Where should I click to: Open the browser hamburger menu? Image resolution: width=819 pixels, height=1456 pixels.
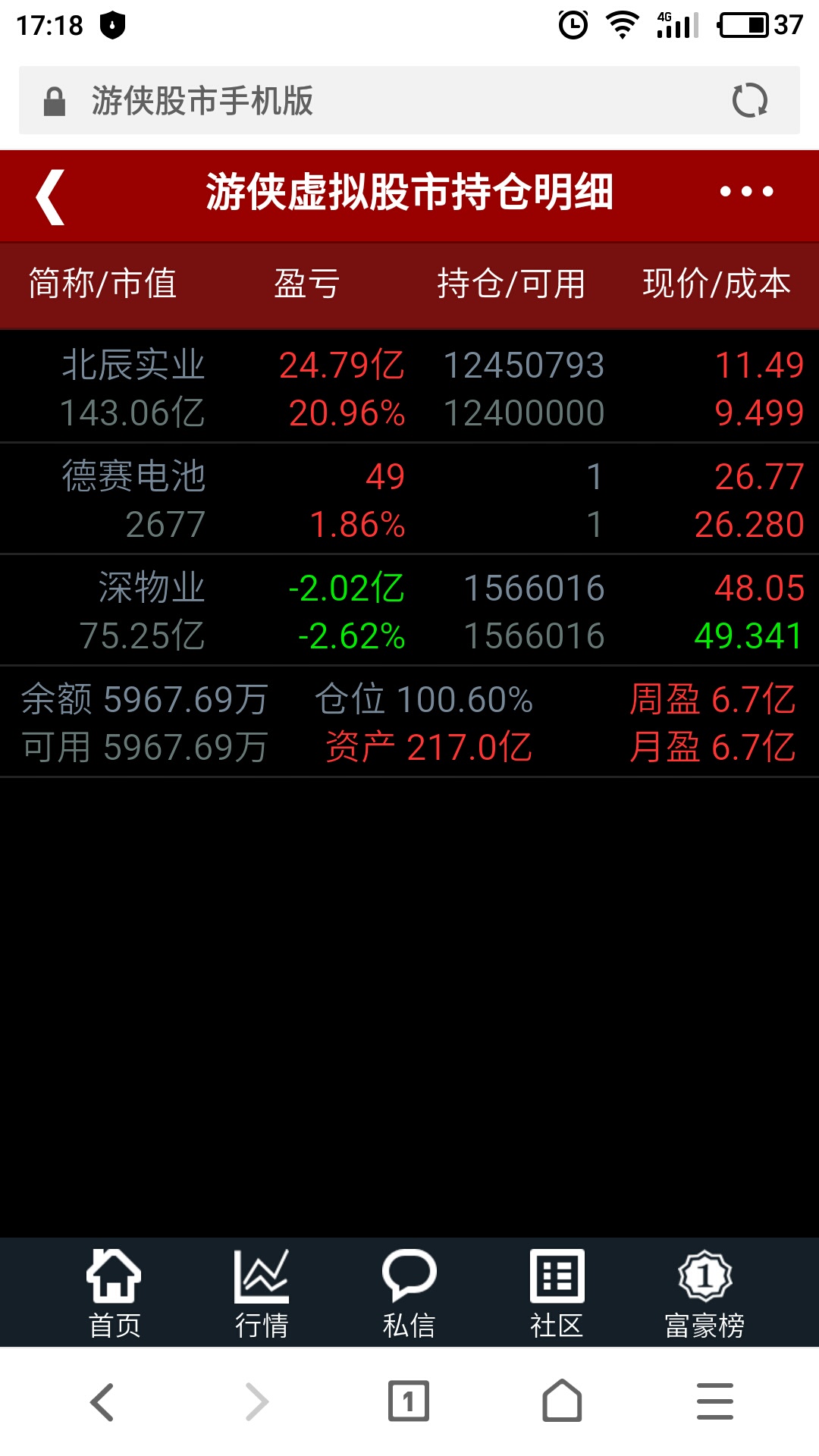point(715,1401)
